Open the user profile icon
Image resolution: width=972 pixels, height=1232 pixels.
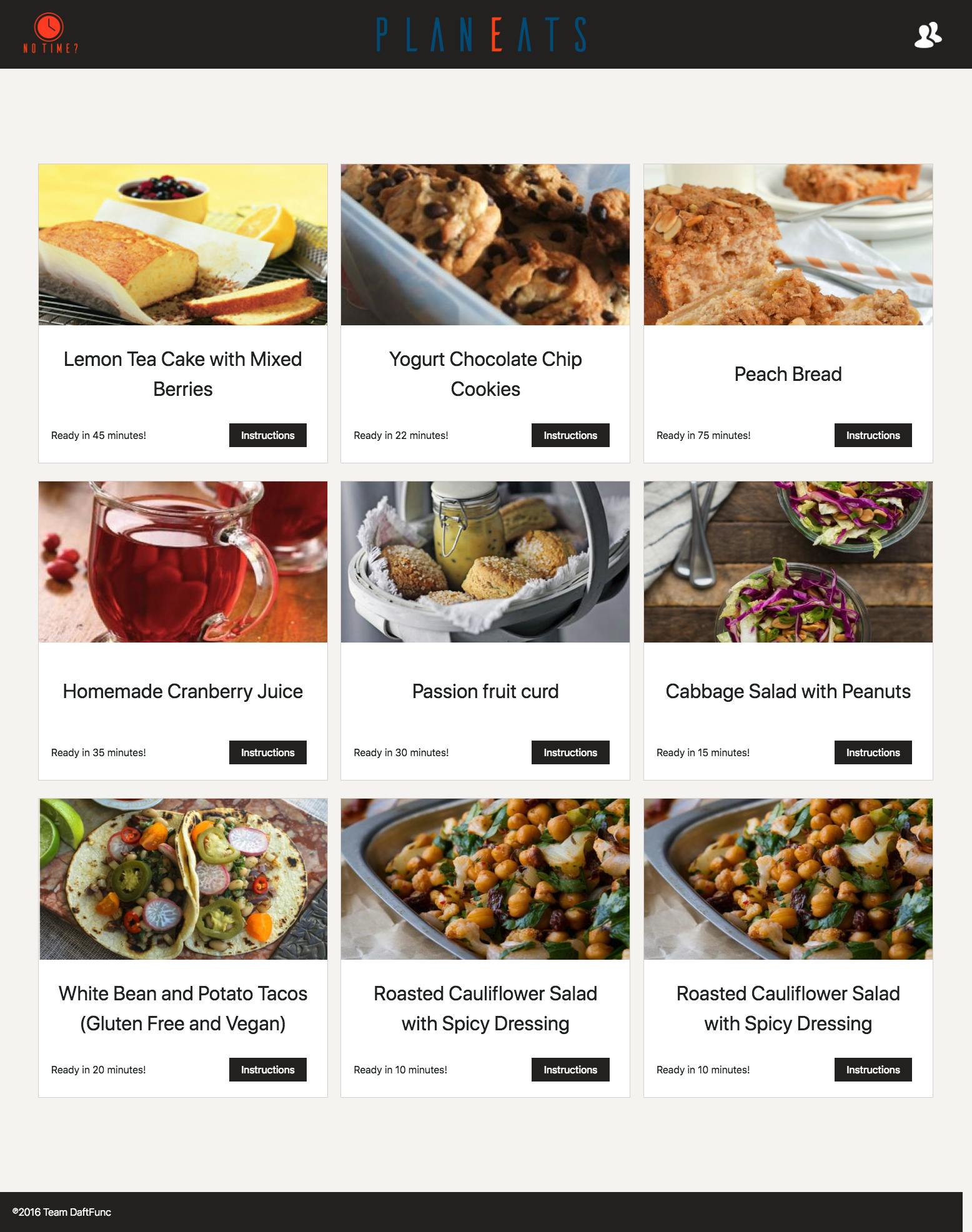(928, 35)
